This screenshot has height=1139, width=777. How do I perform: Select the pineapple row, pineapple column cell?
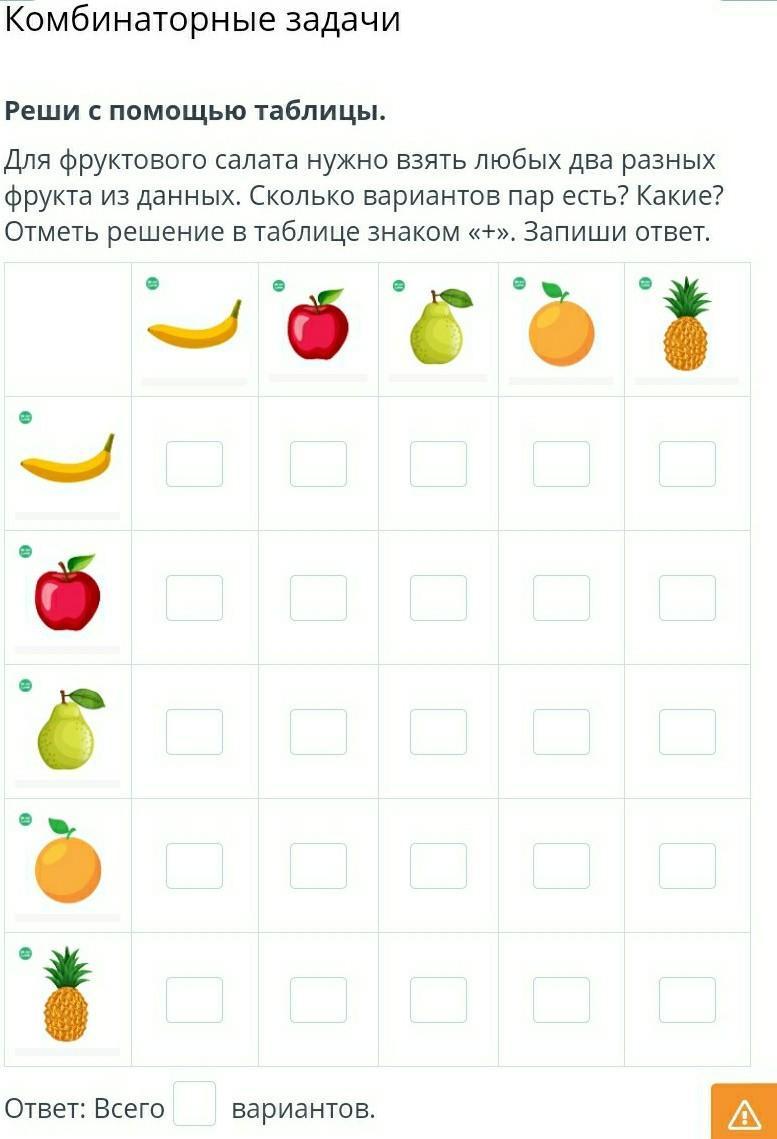[x=687, y=1000]
